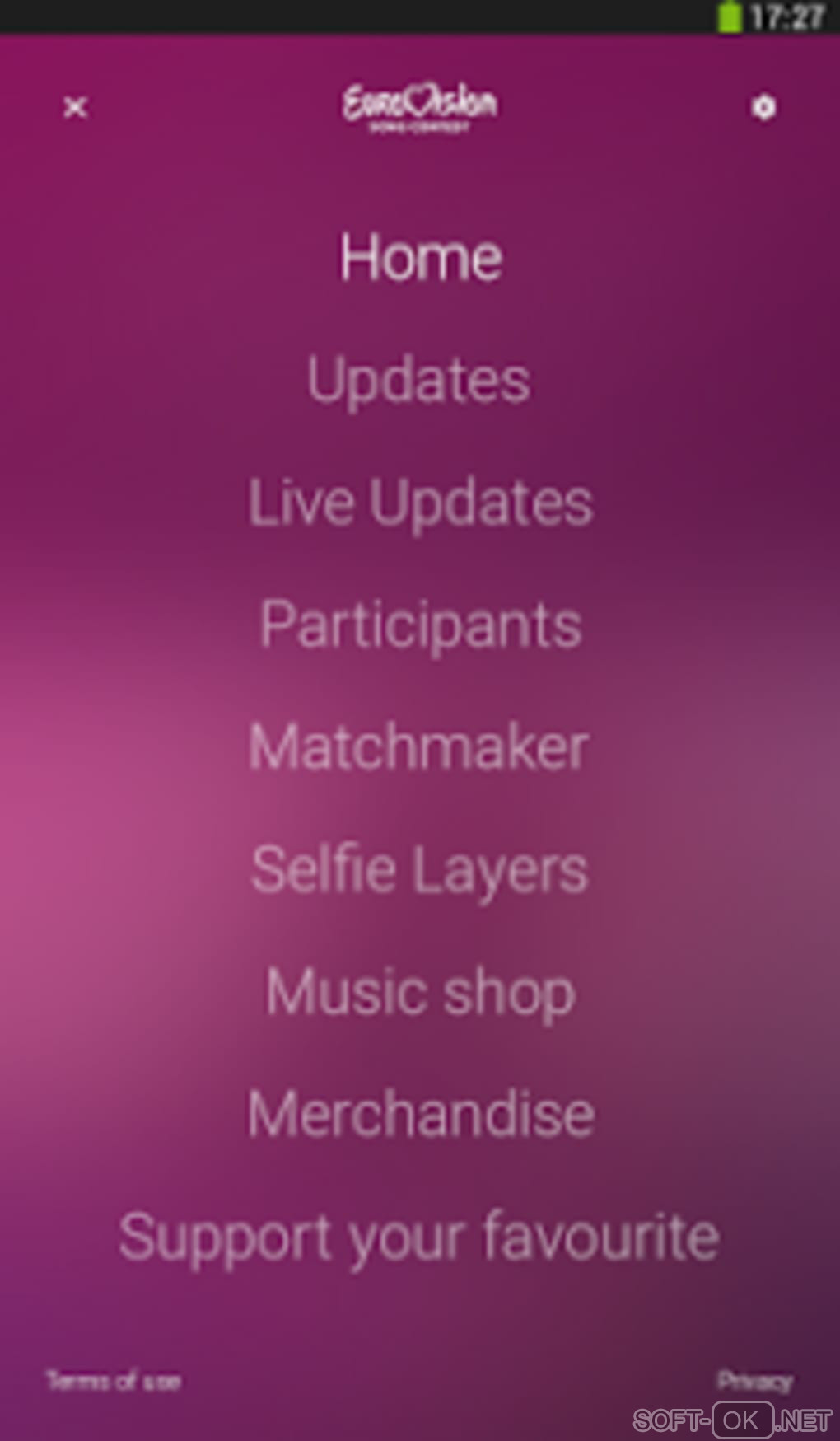Open the Privacy link

[754, 1380]
